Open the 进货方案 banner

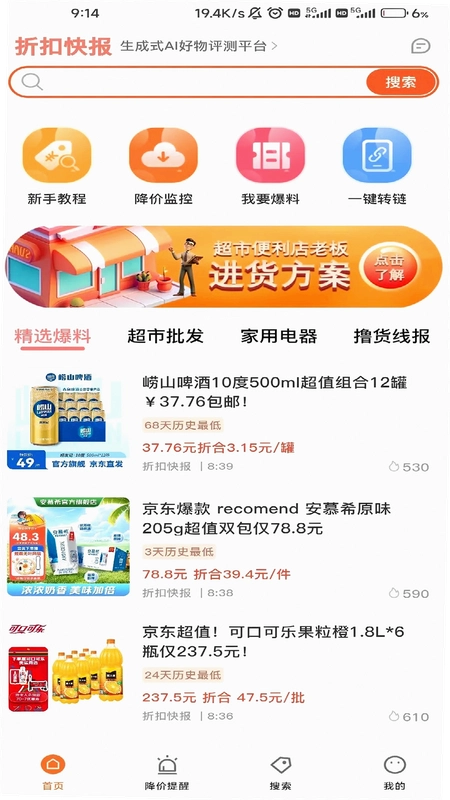[224, 267]
